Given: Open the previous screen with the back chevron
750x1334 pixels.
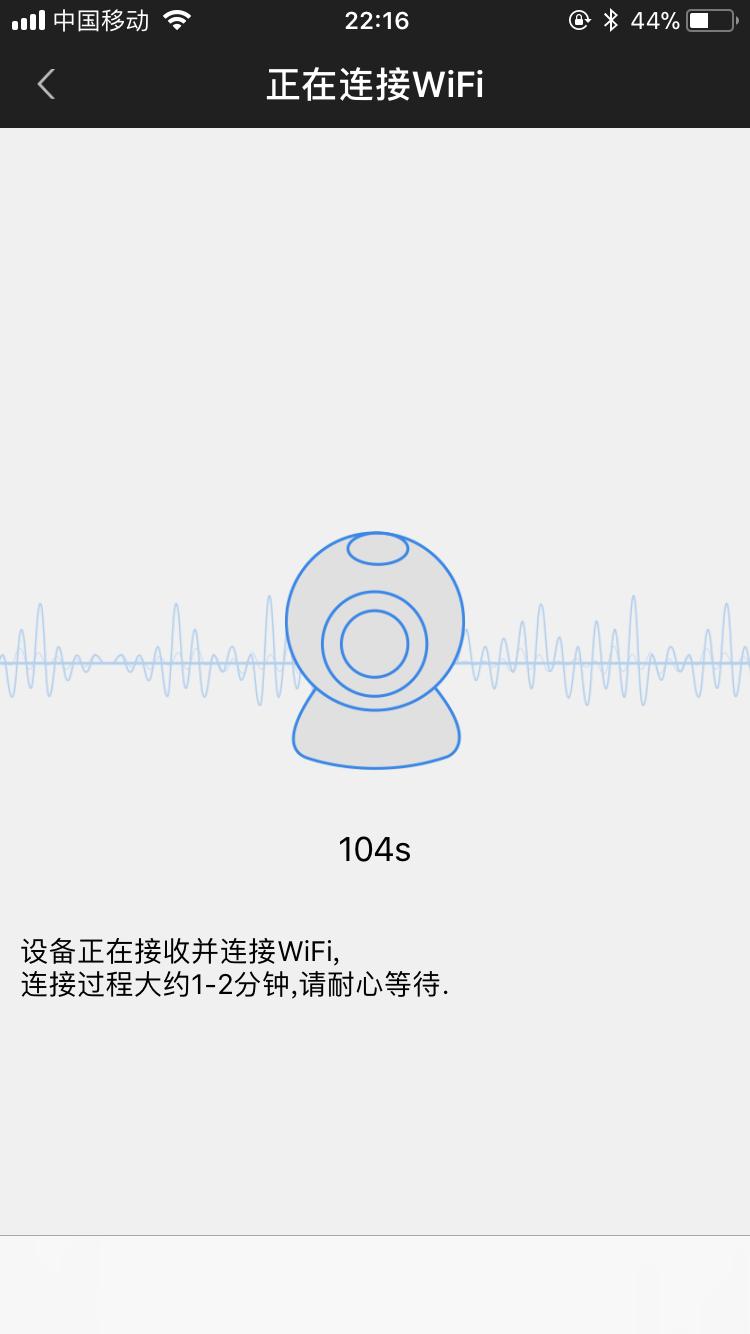Looking at the screenshot, I should coord(45,84).
